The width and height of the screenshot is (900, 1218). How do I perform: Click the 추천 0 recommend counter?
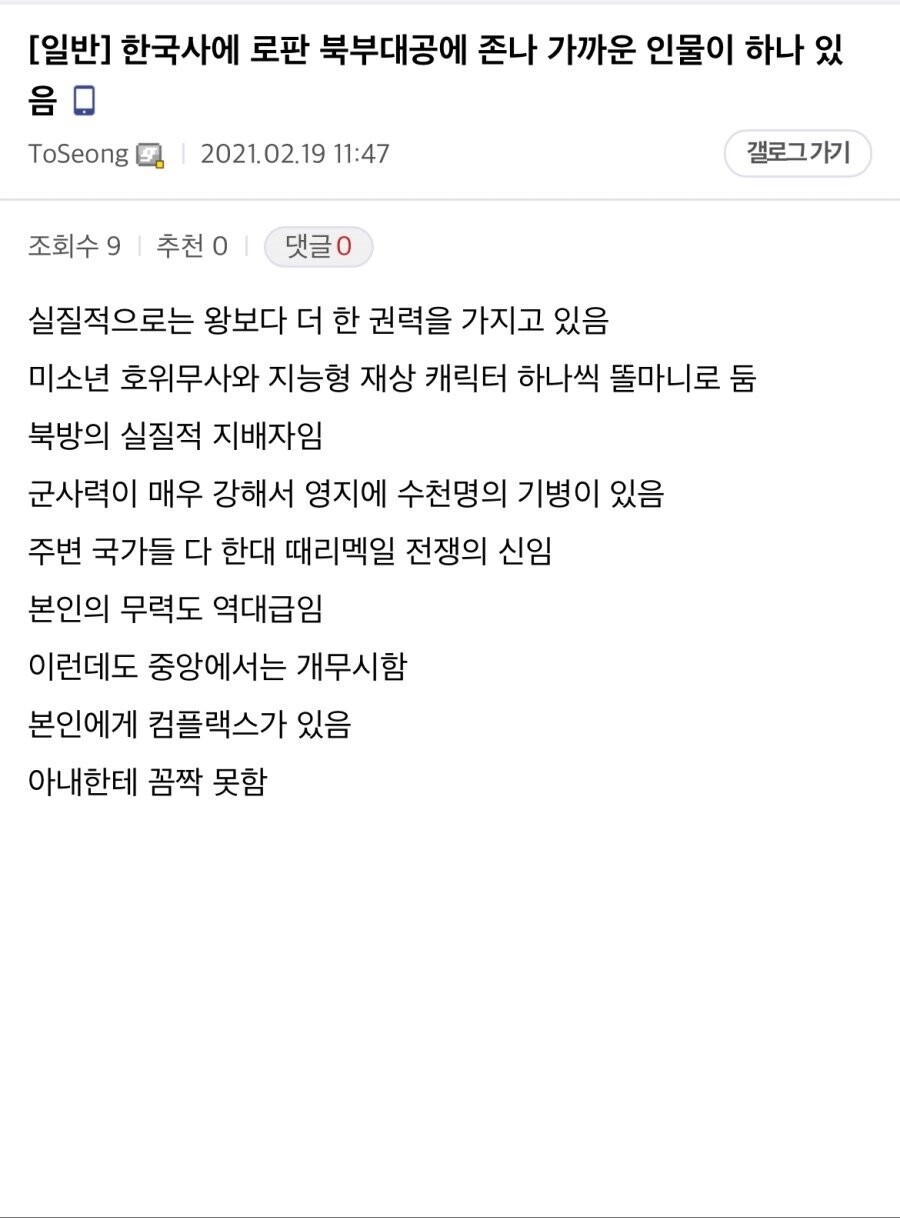coord(190,246)
